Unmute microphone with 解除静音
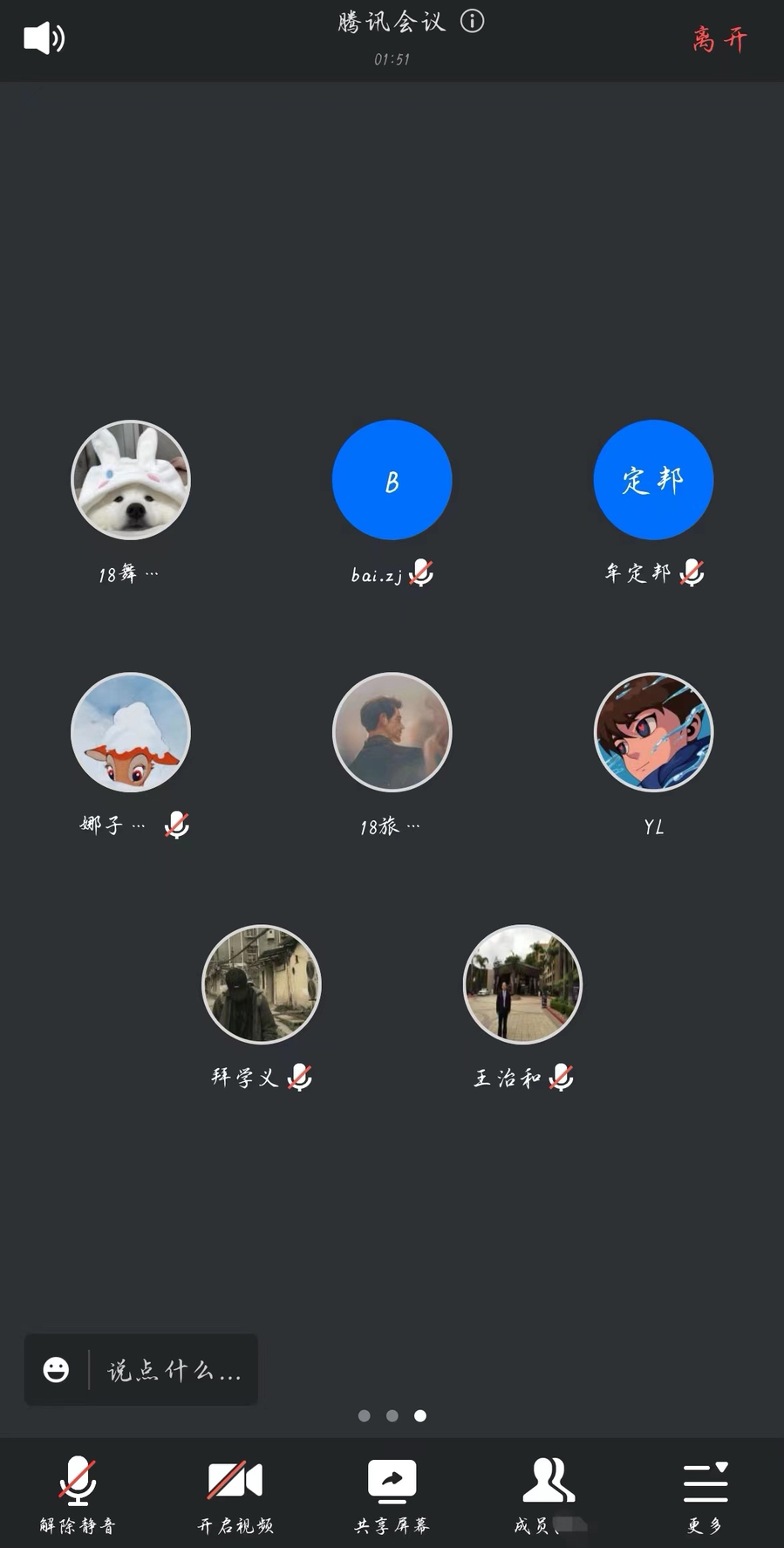Screen dimensions: 784x1548 point(78,1494)
